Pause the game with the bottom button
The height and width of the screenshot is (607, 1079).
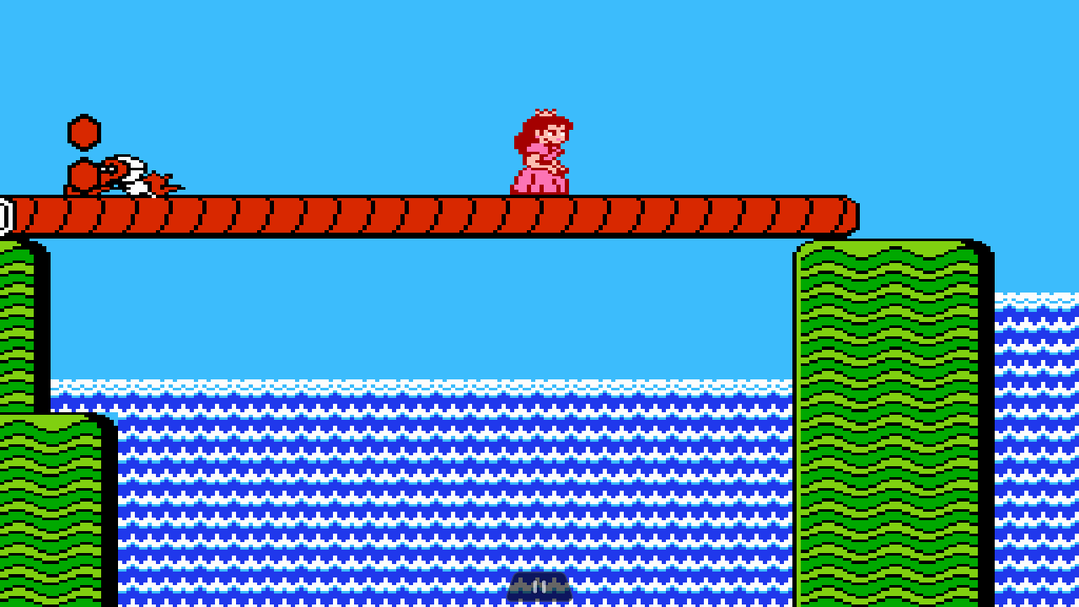pos(539,587)
